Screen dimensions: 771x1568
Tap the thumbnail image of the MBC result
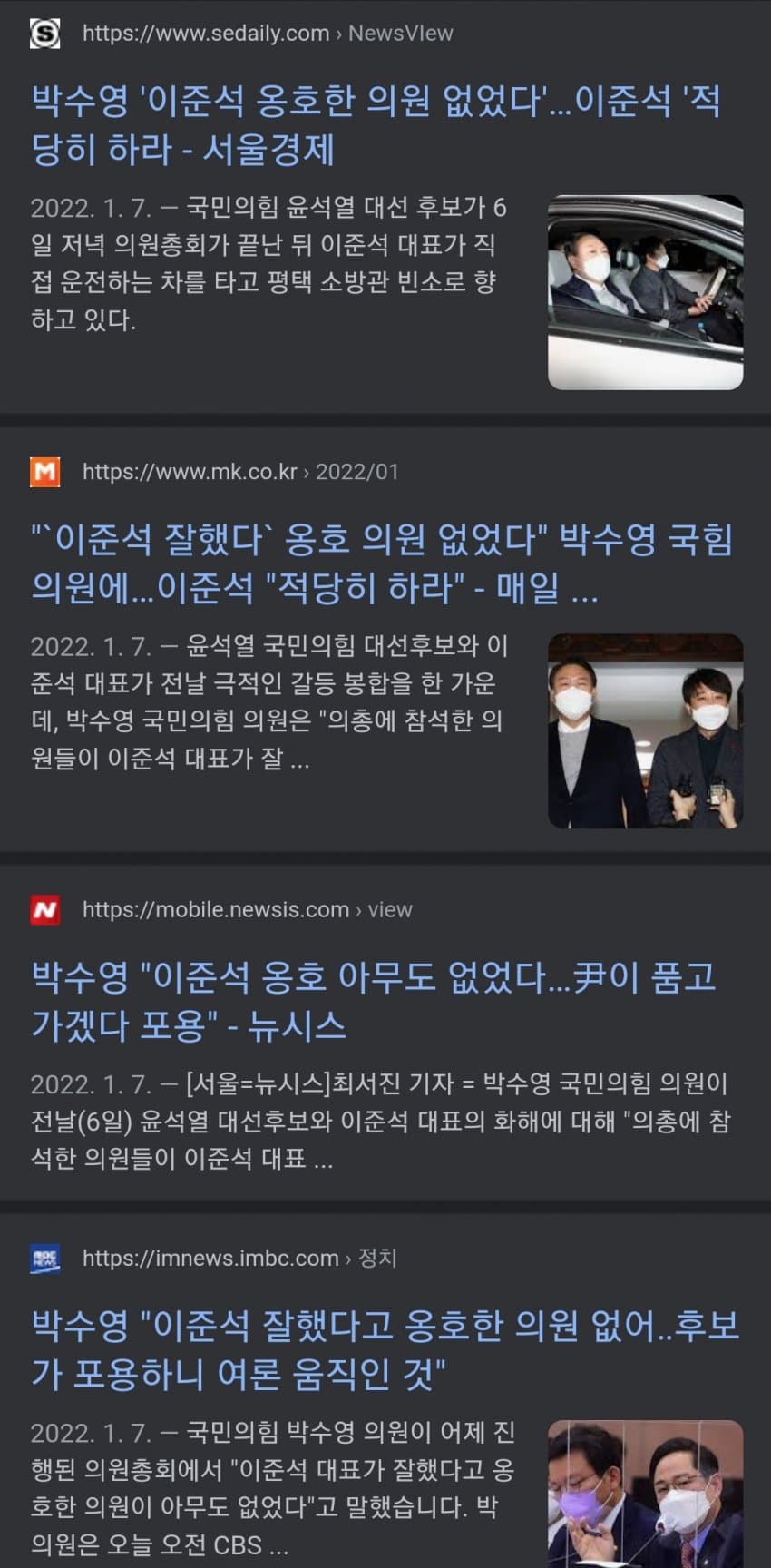pos(645,1494)
